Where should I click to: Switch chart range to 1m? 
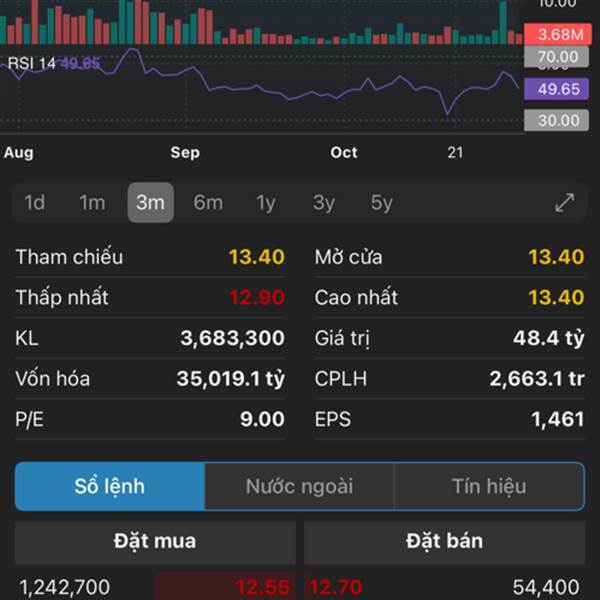point(92,203)
